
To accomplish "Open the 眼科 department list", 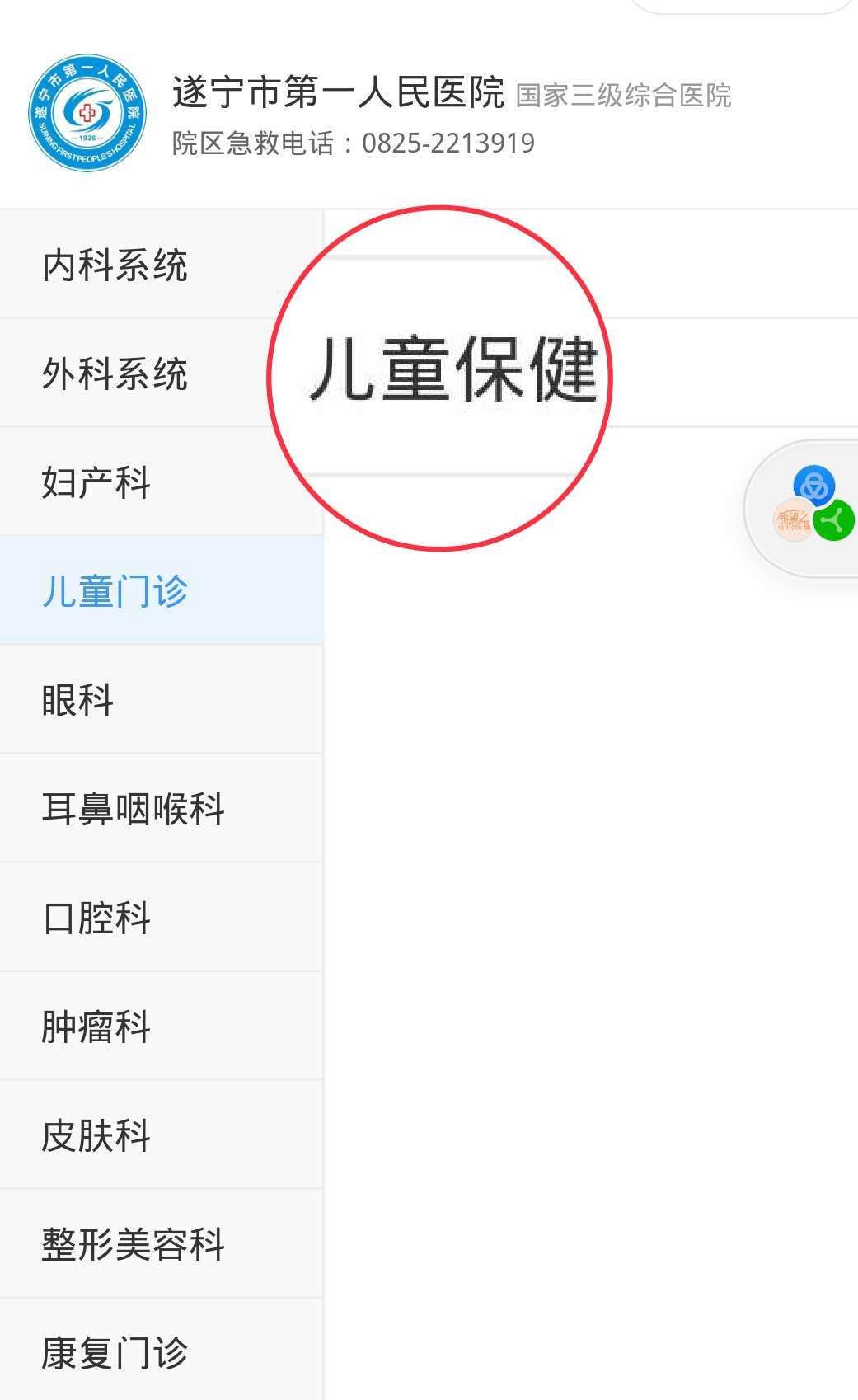I will click(162, 700).
